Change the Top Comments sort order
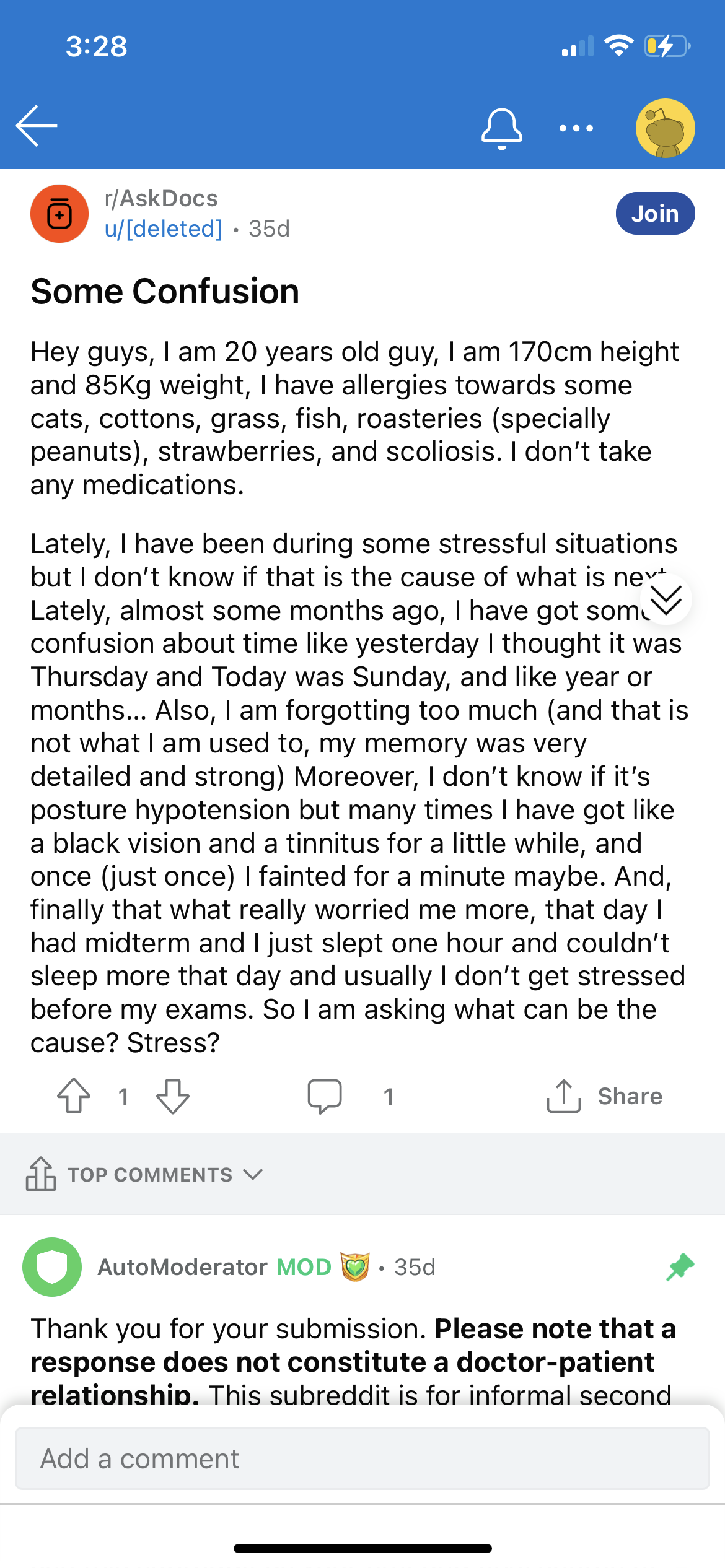Viewport: 725px width, 1568px height. [x=145, y=1174]
